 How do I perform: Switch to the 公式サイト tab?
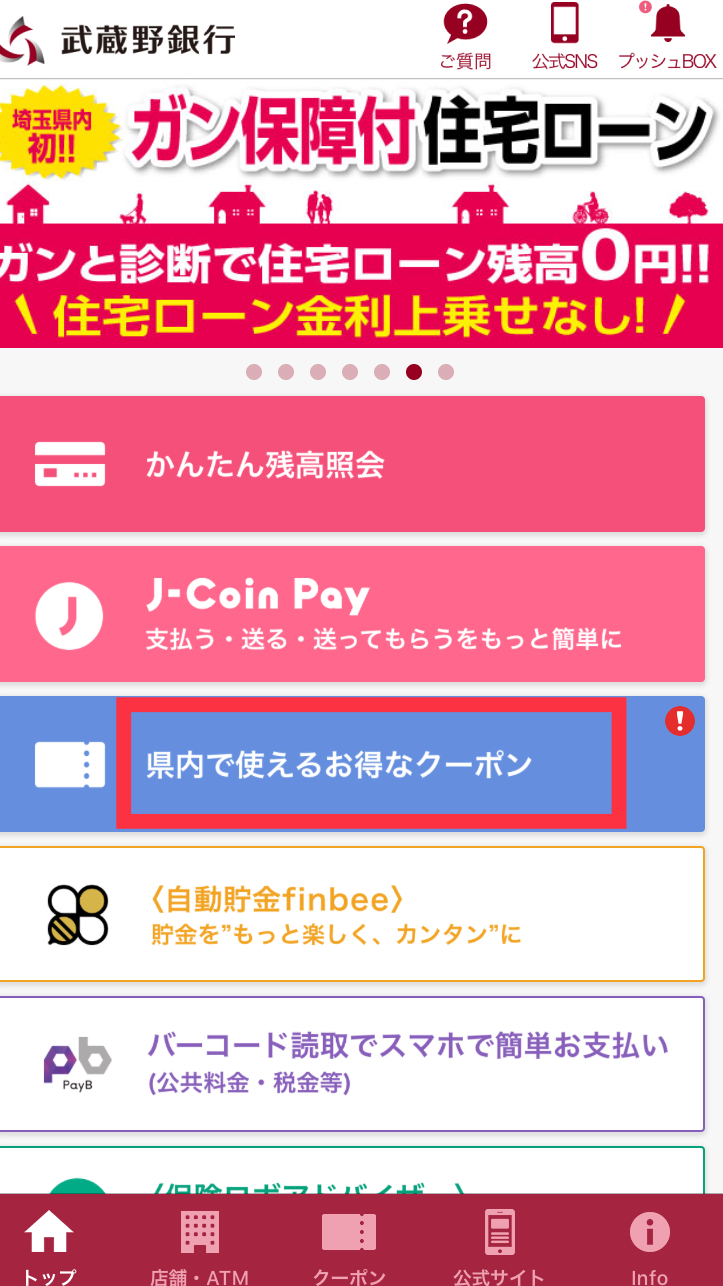pyautogui.click(x=499, y=1245)
